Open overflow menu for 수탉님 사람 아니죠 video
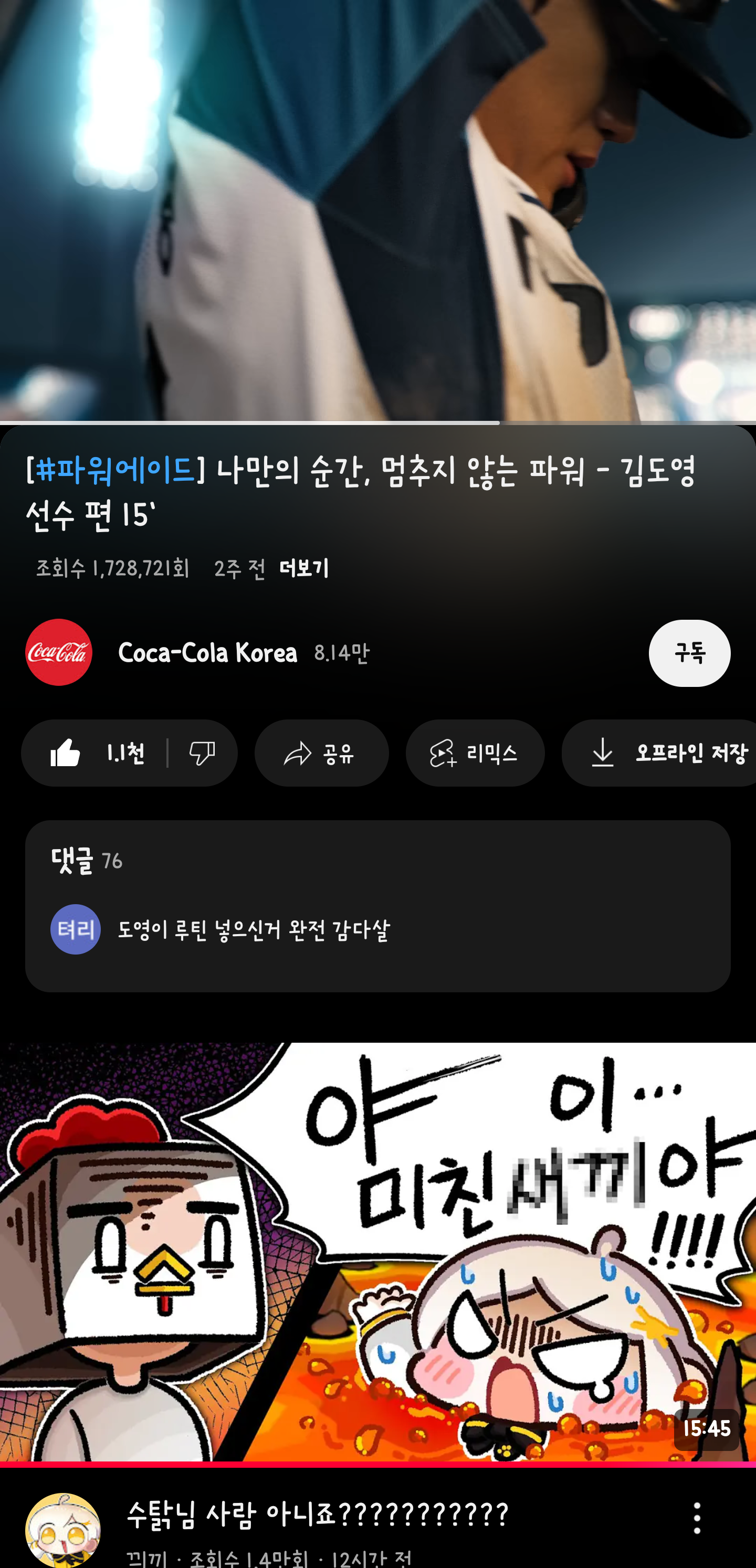Viewport: 756px width, 1568px height. point(697,1518)
